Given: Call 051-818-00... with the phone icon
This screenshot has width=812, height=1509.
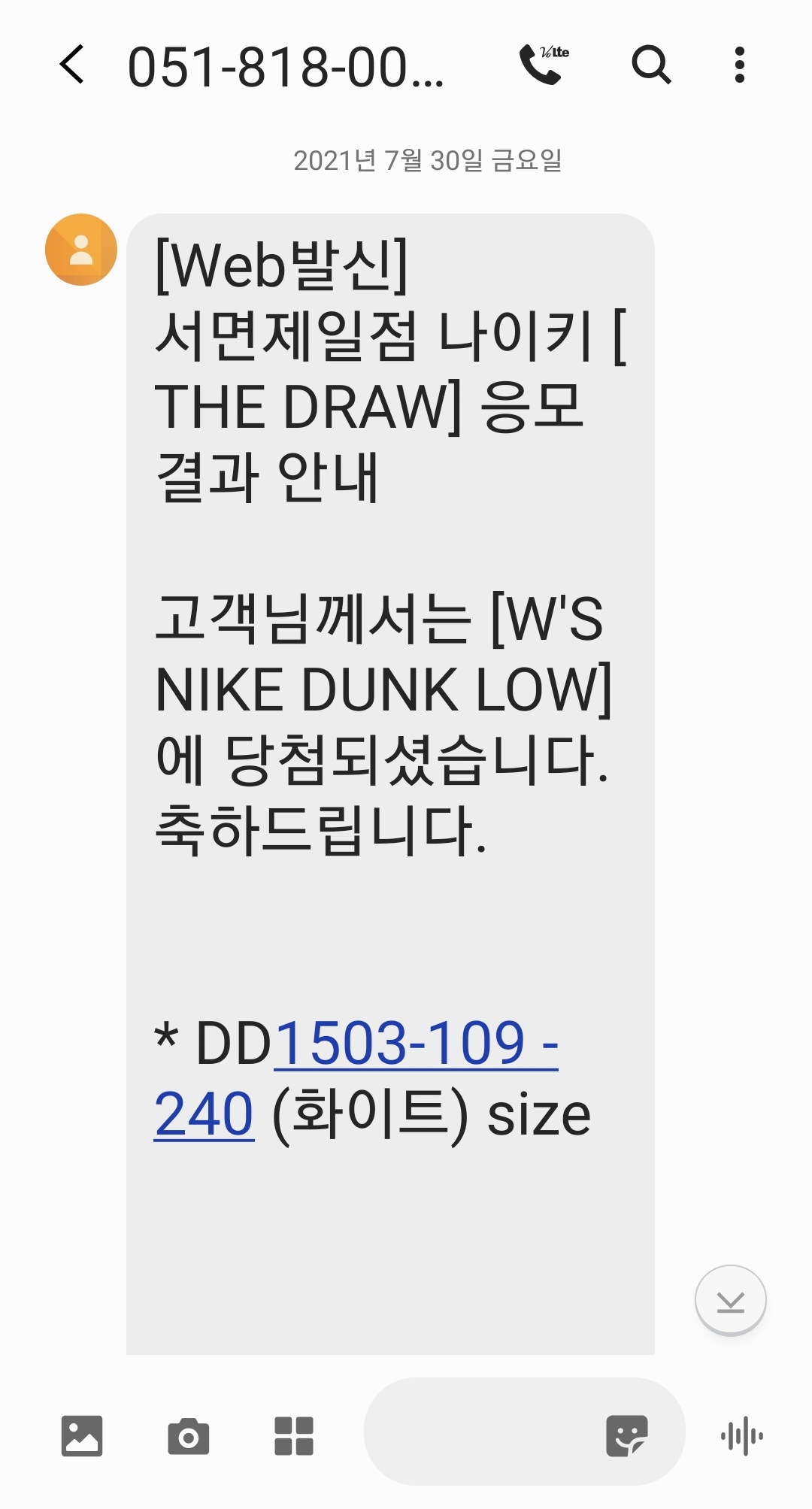Looking at the screenshot, I should (x=544, y=65).
